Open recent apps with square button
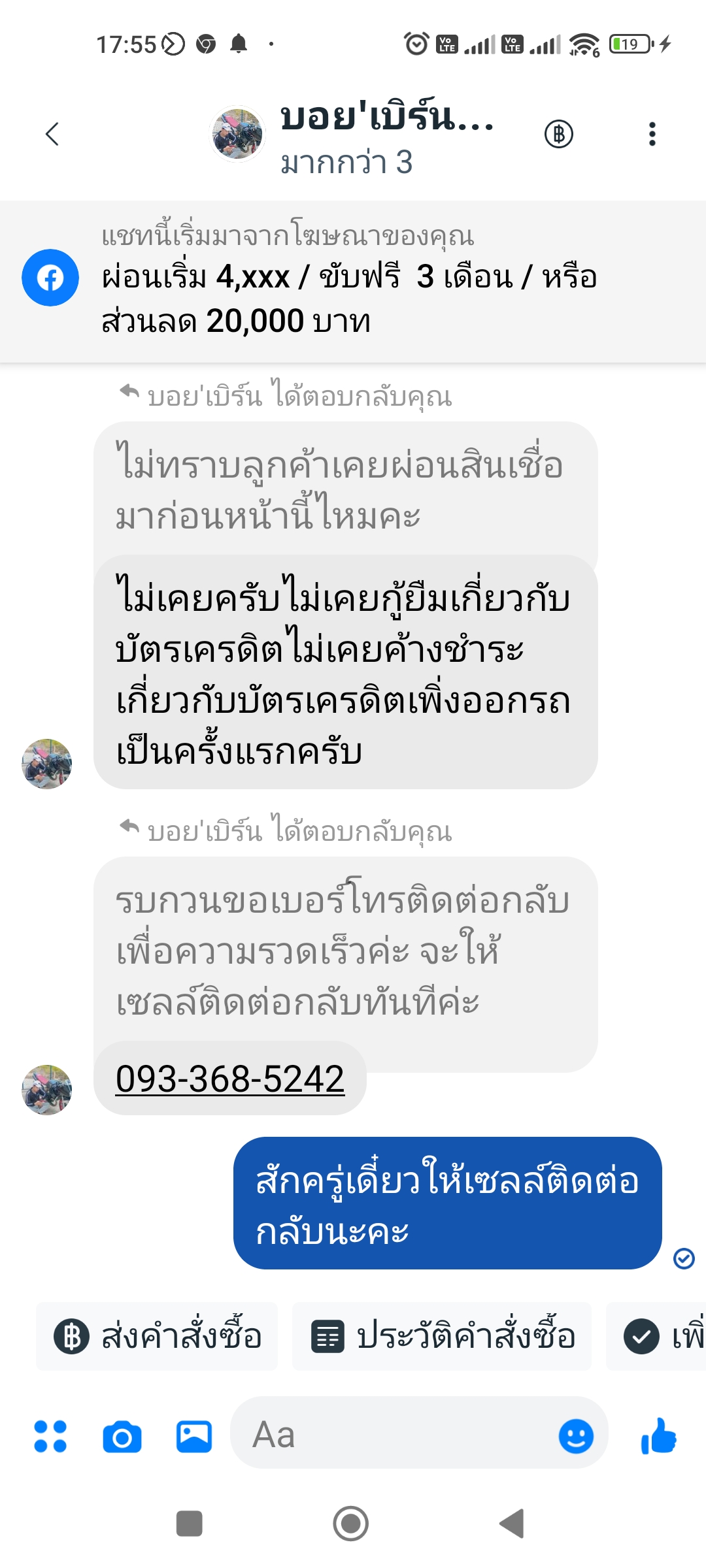 pos(190,1524)
